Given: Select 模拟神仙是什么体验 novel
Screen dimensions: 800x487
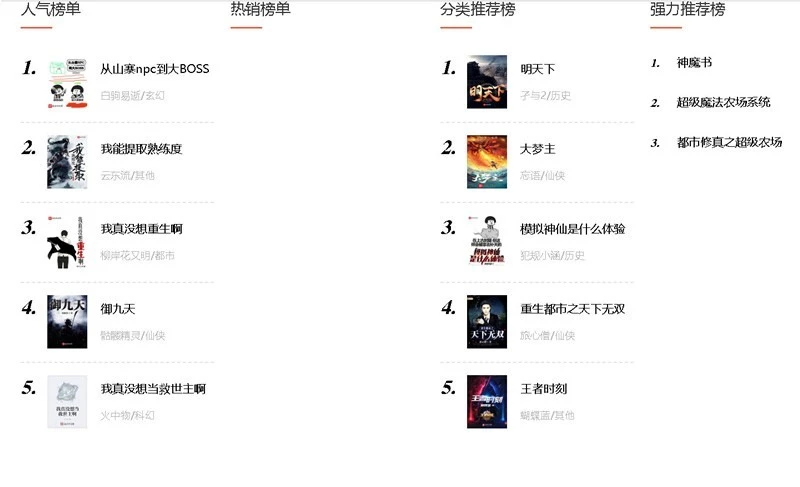Looking at the screenshot, I should click(573, 229).
